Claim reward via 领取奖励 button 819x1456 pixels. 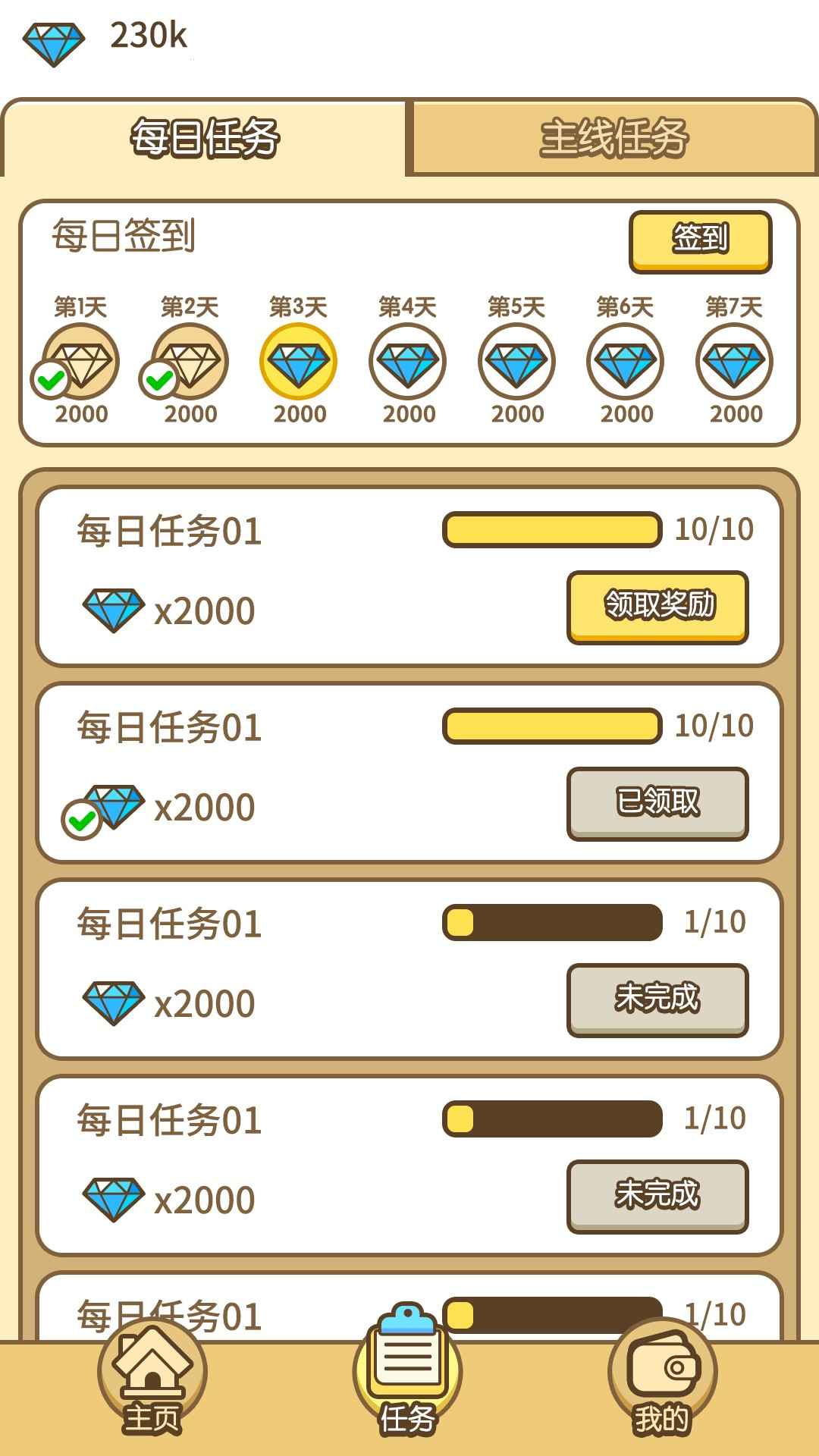pos(657,607)
